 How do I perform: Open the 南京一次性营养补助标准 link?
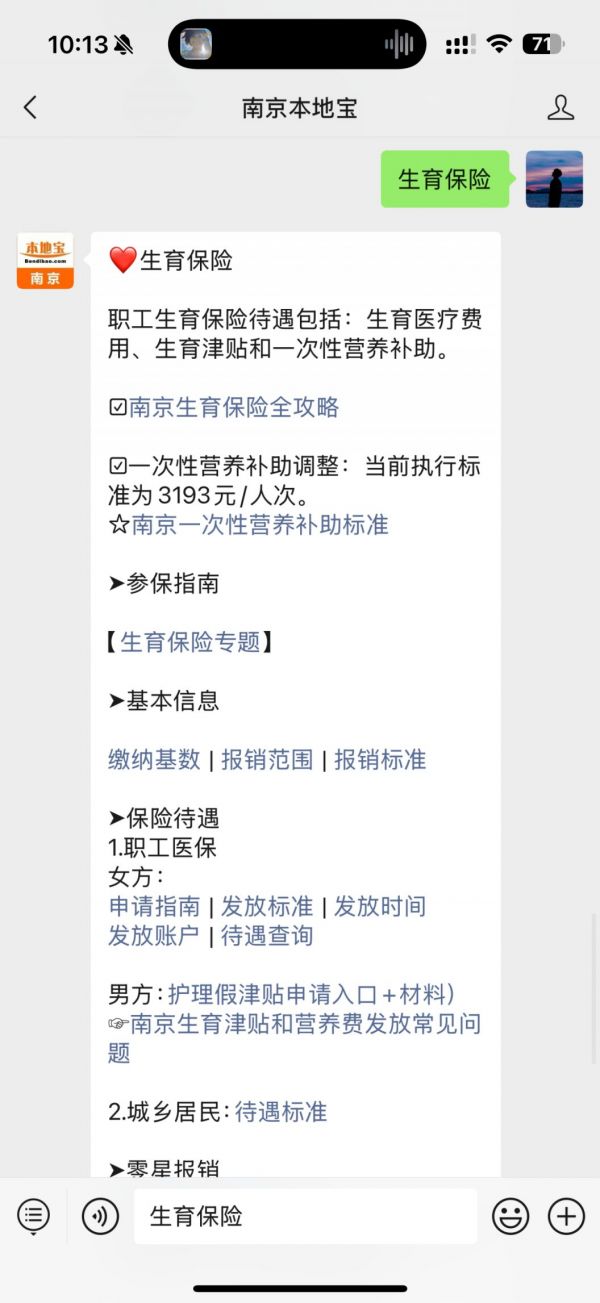[260, 524]
